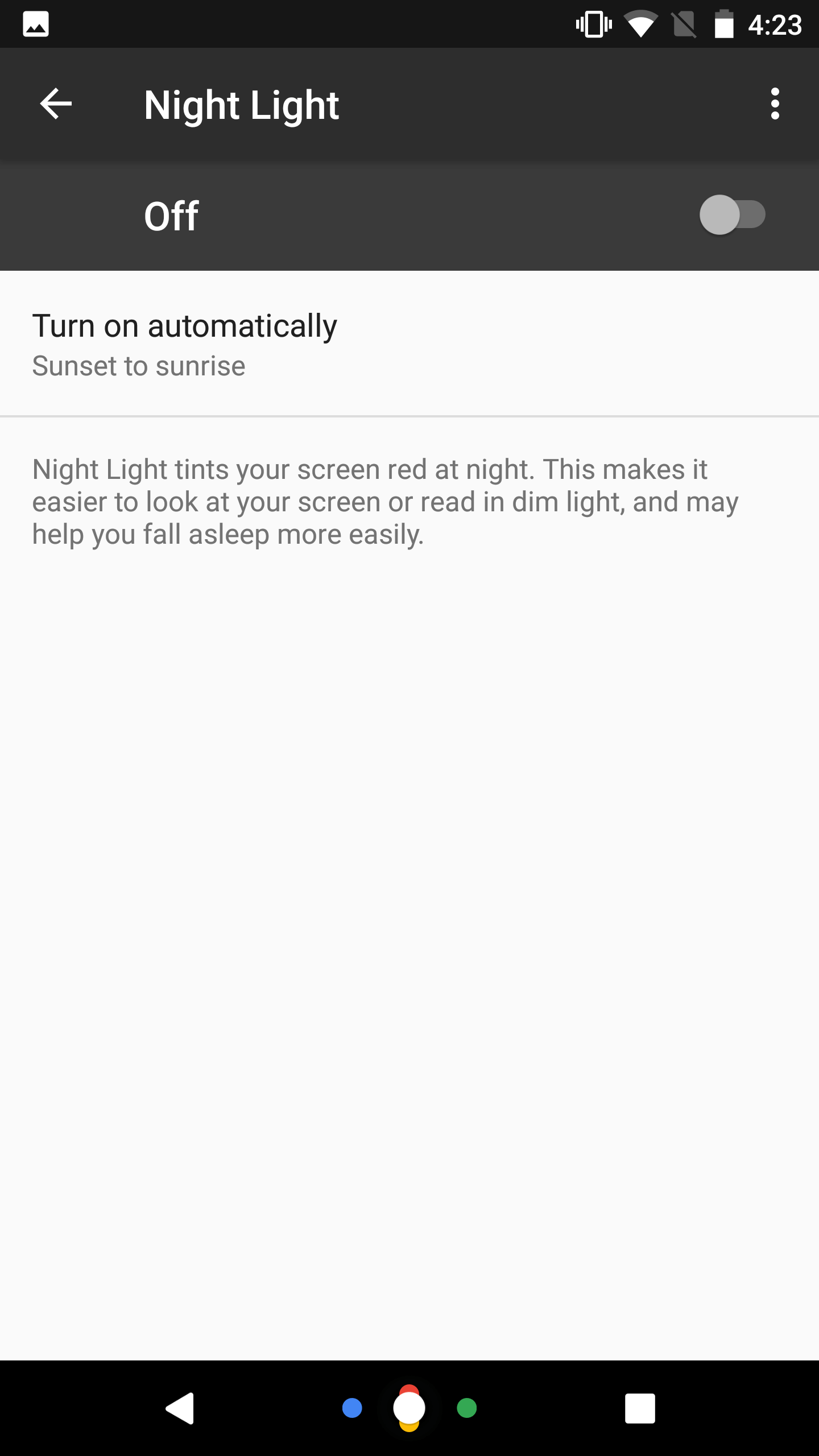Tap the system back button
Screen dimensions: 819x1456
tap(181, 1408)
